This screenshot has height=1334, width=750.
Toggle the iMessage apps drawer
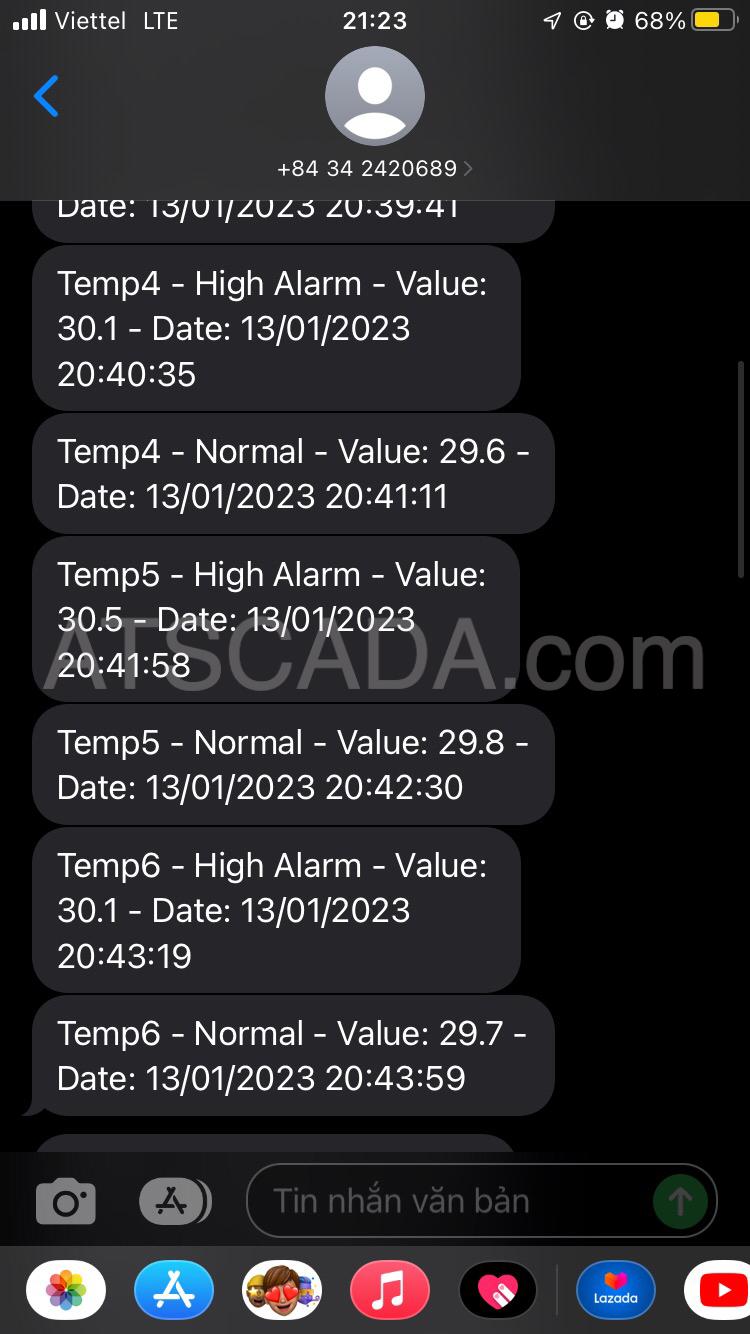coord(175,1201)
